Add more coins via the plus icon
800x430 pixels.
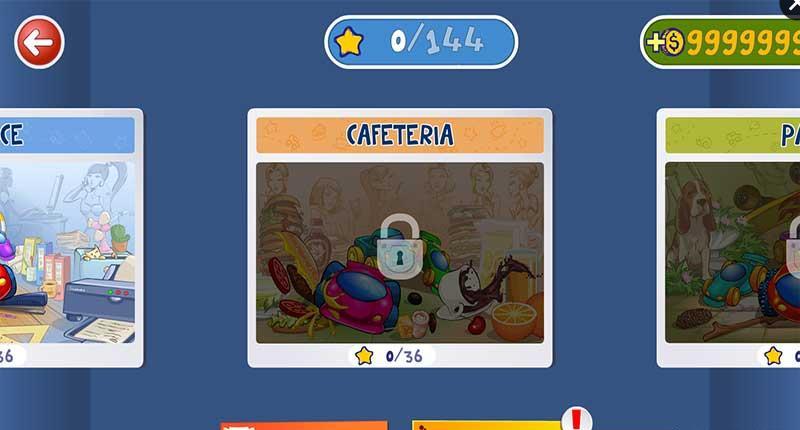[x=657, y=43]
